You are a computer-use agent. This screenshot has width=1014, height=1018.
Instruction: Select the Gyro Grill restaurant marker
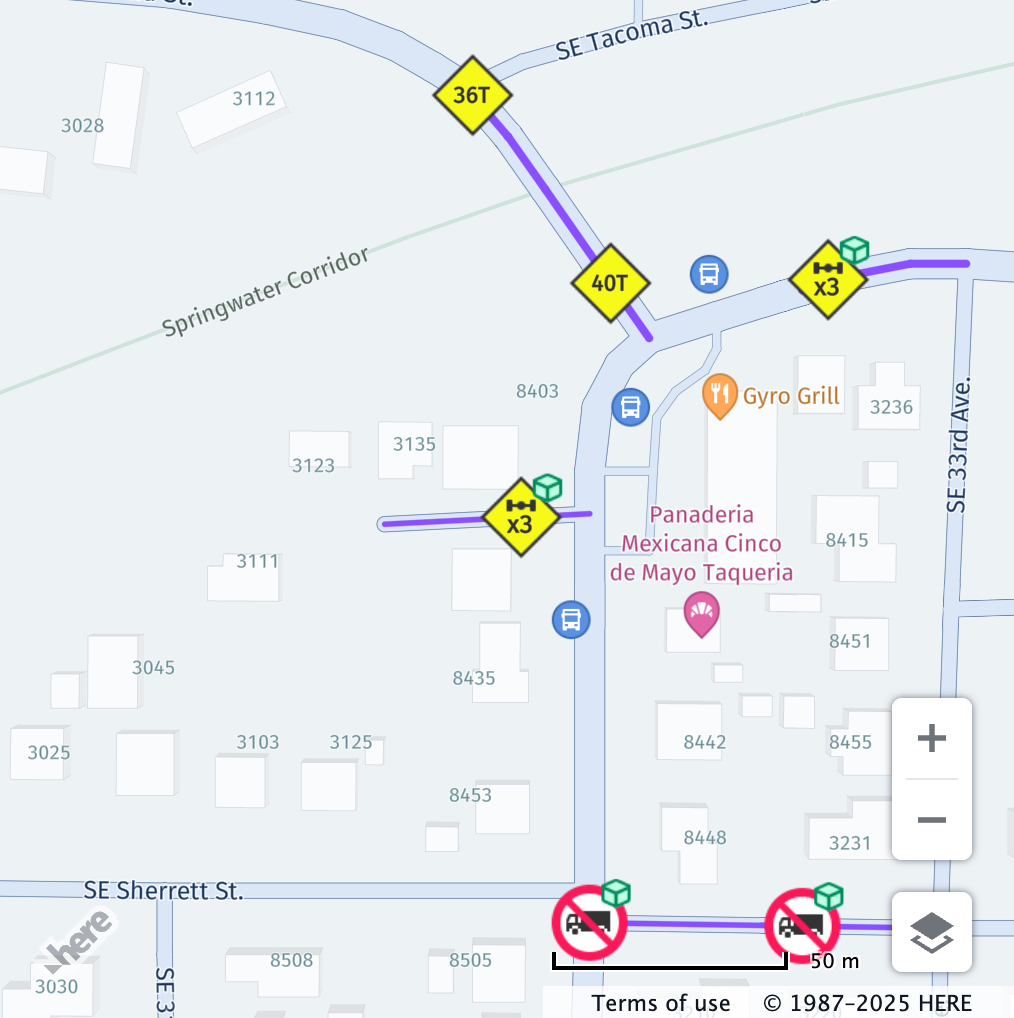tap(720, 396)
